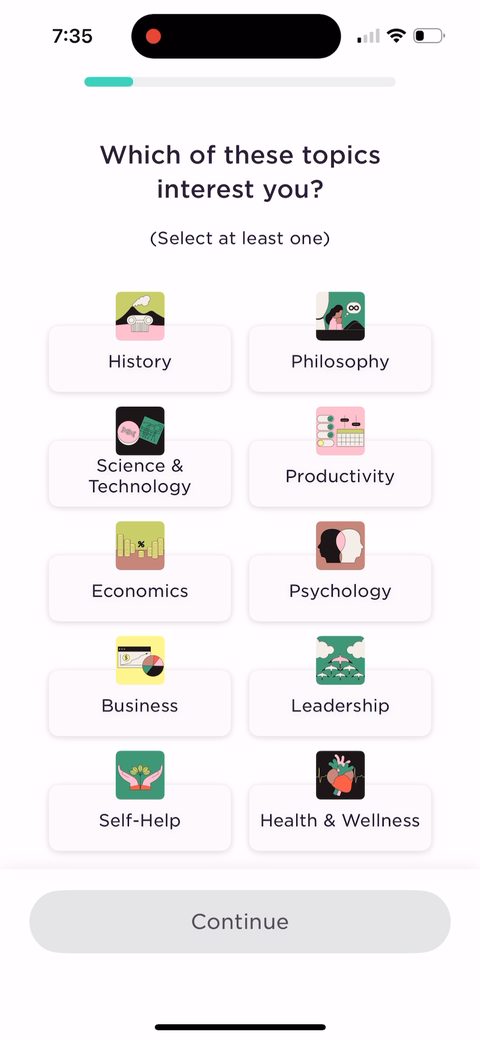Screen dimensions: 480x1040
Task: Tap the Economics topic
Action: point(140,588)
